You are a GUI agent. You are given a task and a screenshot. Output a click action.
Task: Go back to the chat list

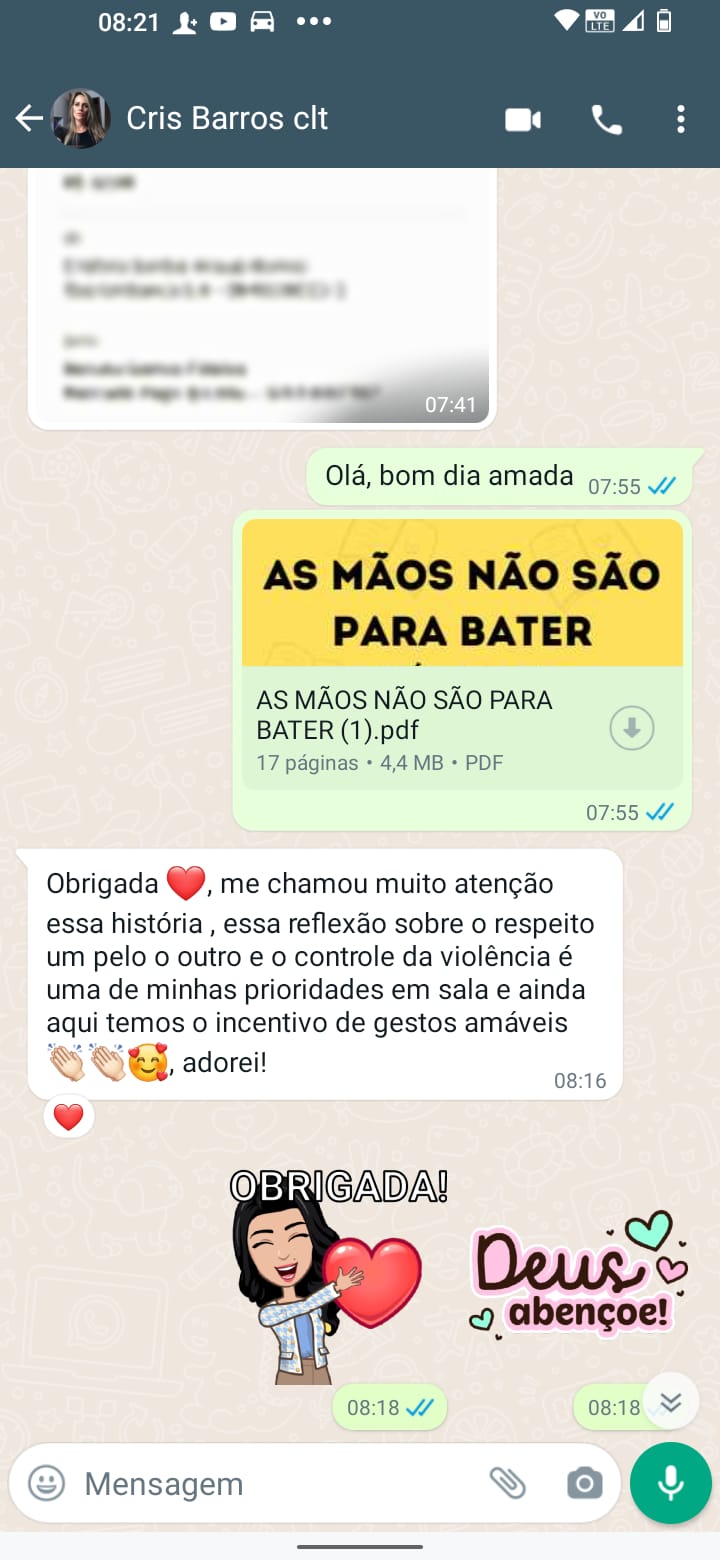[x=28, y=119]
